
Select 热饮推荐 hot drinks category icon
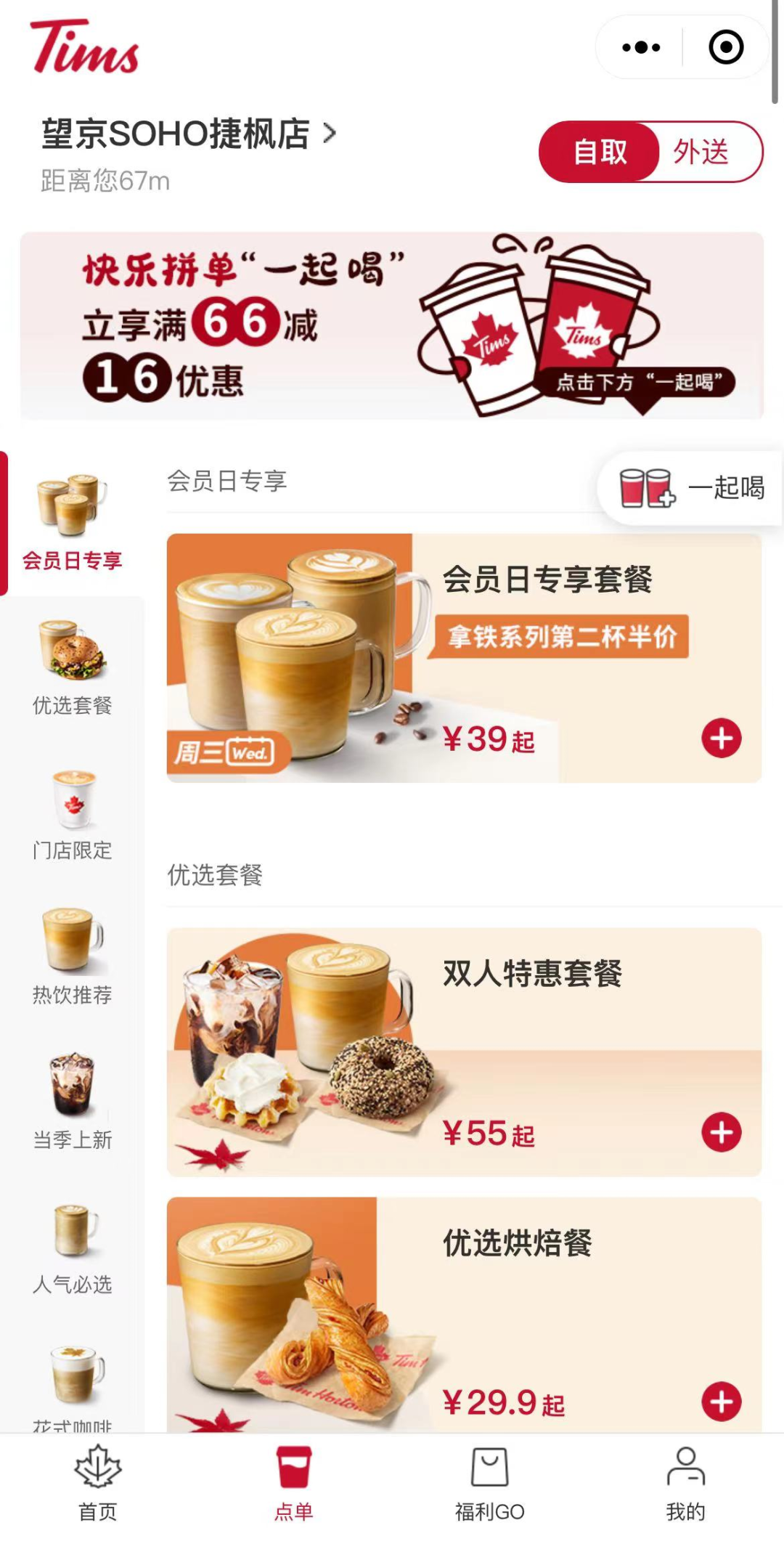coord(73,951)
